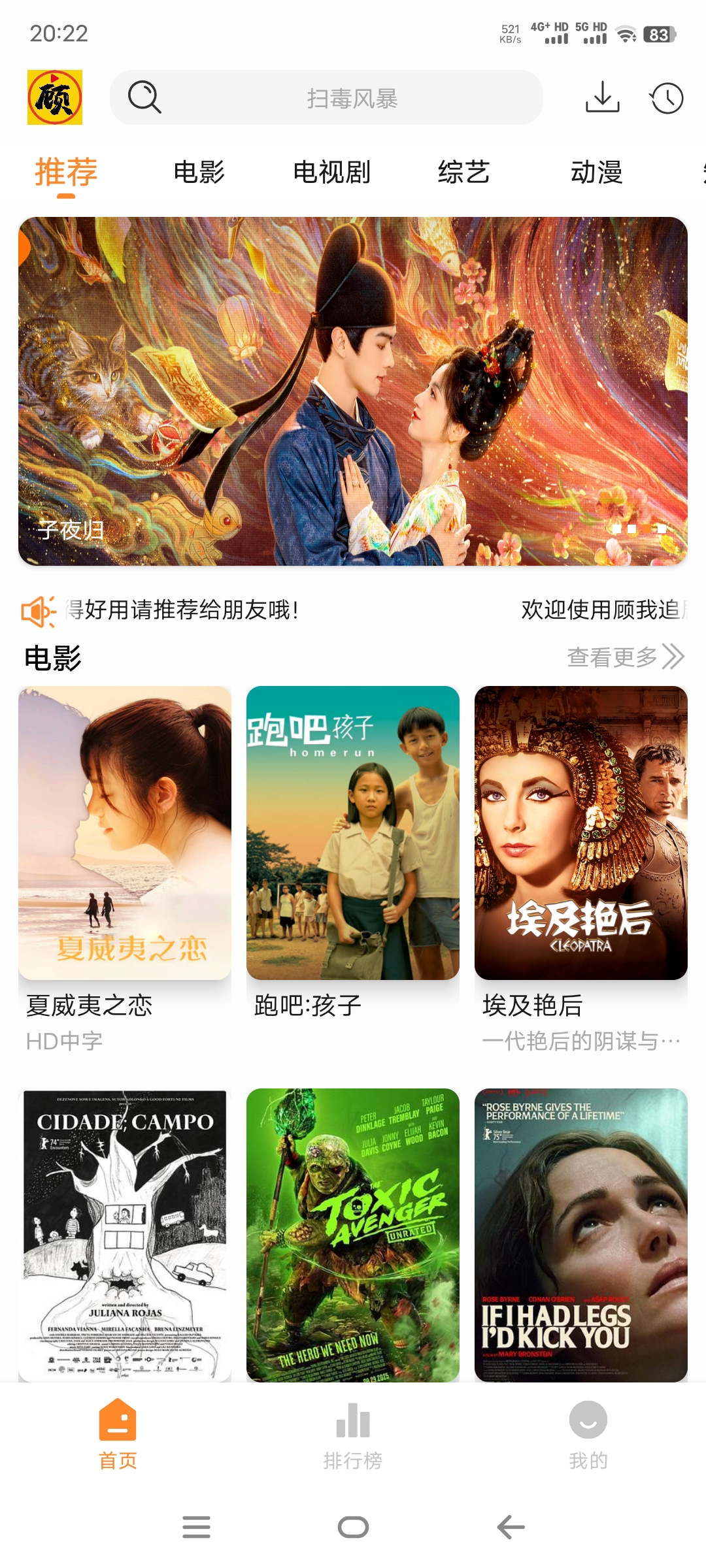Go to the 动漫 tab
706x1568 pixels.
(596, 172)
